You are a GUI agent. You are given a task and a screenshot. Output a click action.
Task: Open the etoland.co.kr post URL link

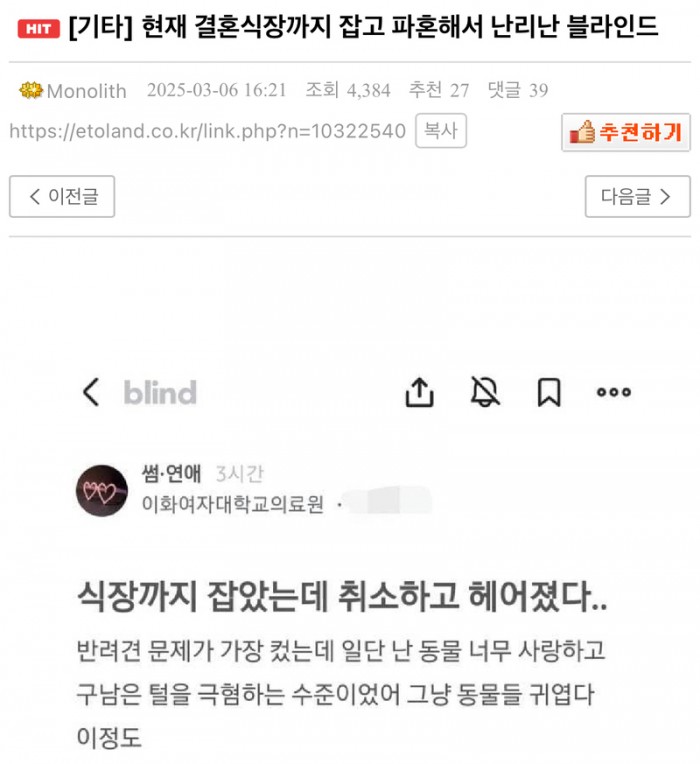(x=208, y=131)
